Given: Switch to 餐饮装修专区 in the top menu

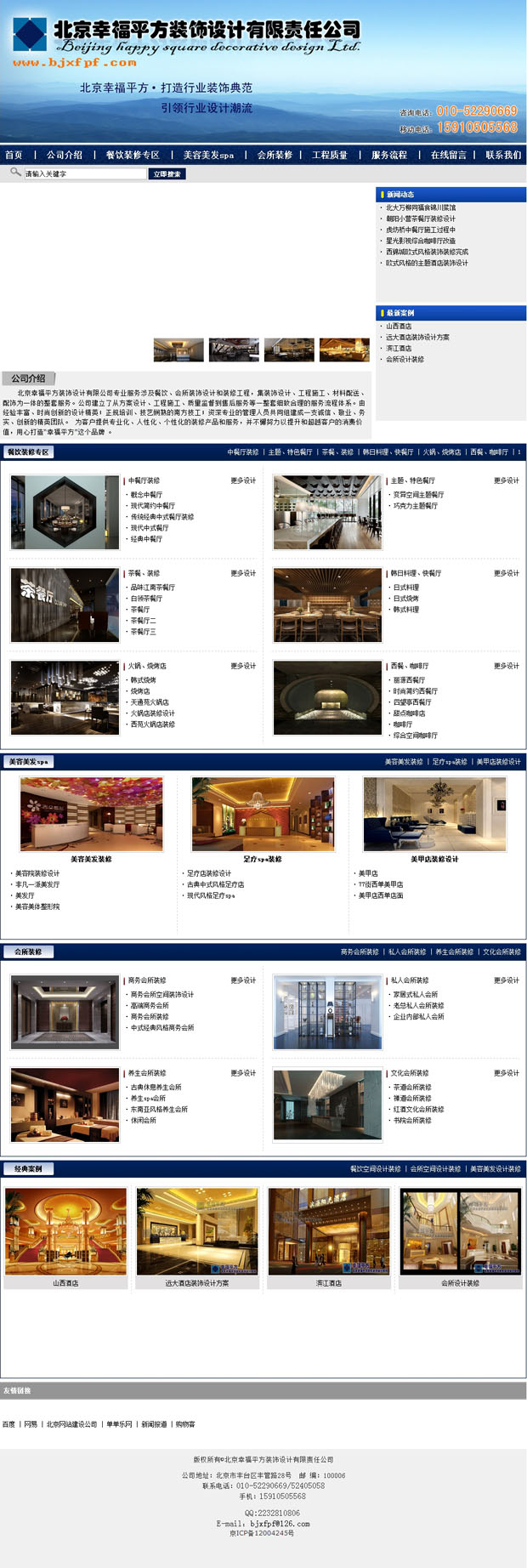Looking at the screenshot, I should [133, 155].
